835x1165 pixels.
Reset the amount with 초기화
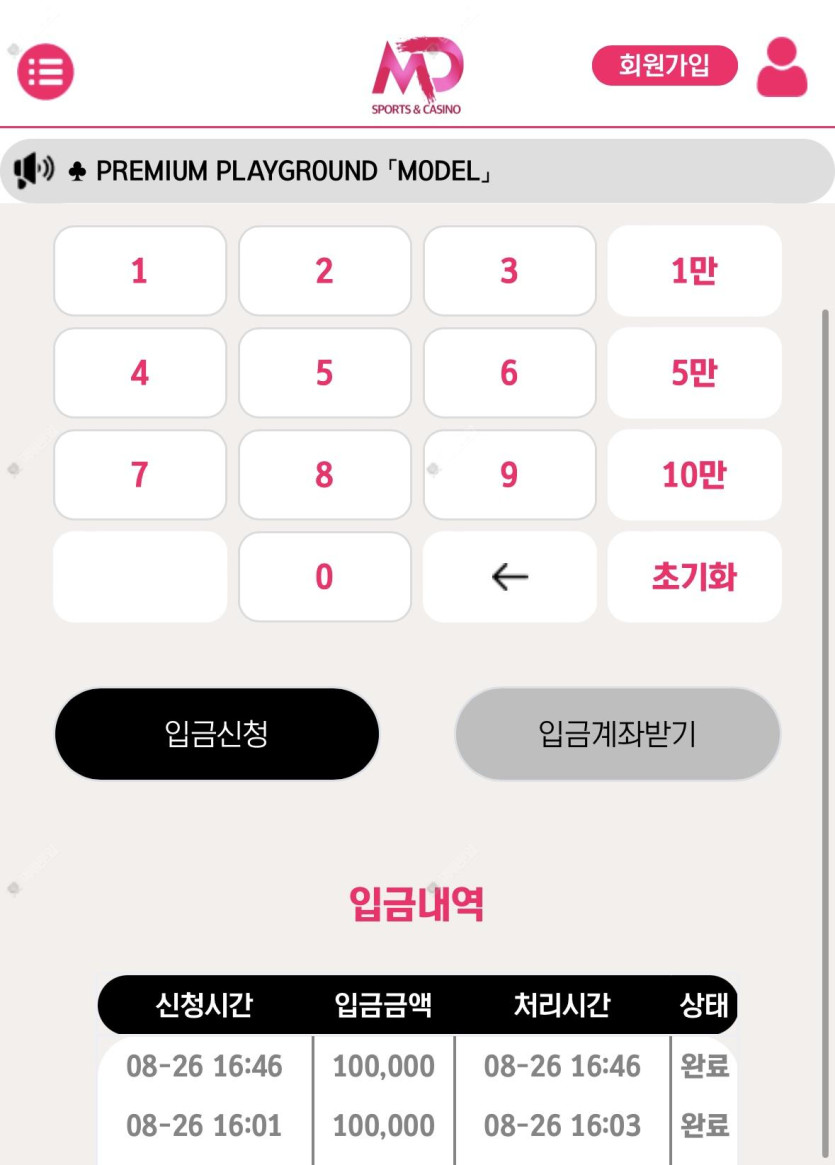click(x=694, y=577)
